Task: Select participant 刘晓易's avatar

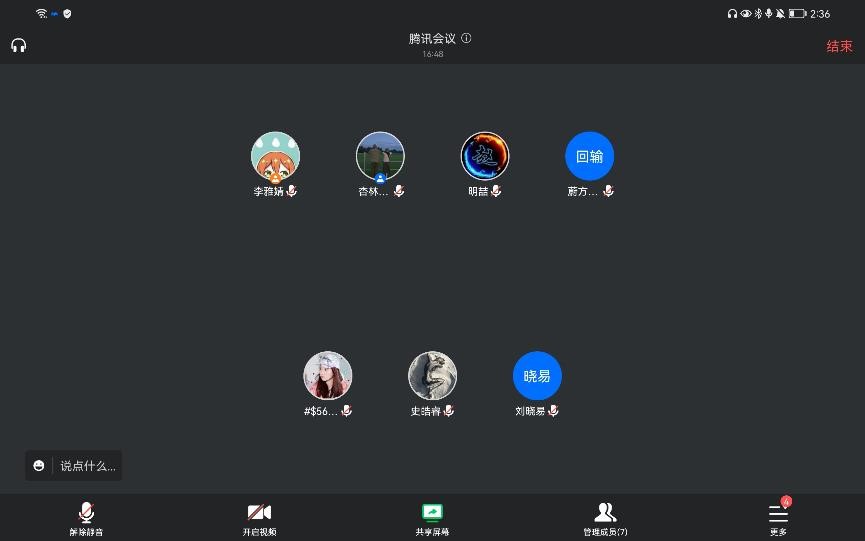Action: 537,376
